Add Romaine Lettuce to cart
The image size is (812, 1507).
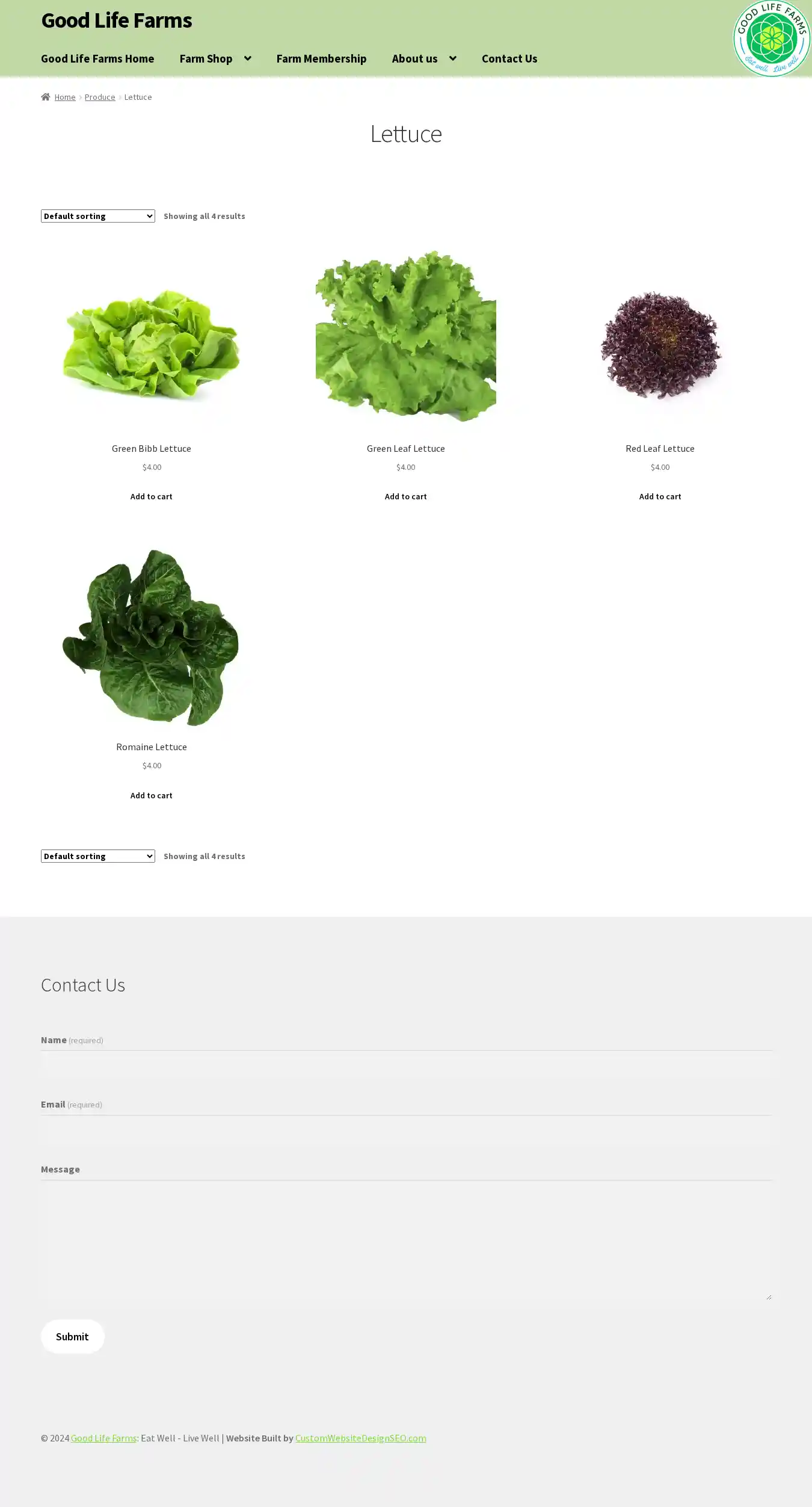point(152,795)
